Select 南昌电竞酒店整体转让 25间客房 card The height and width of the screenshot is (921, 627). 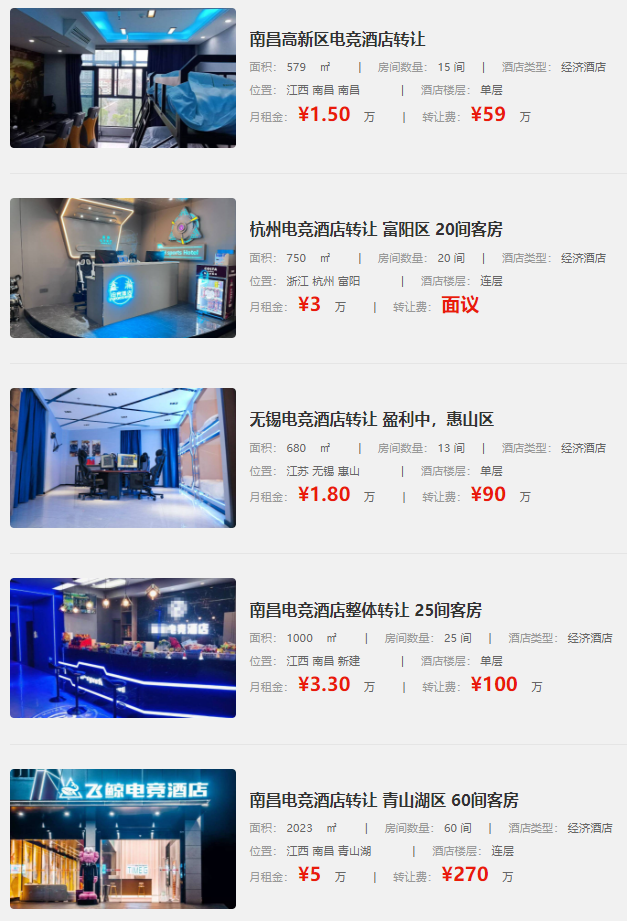(x=365, y=610)
